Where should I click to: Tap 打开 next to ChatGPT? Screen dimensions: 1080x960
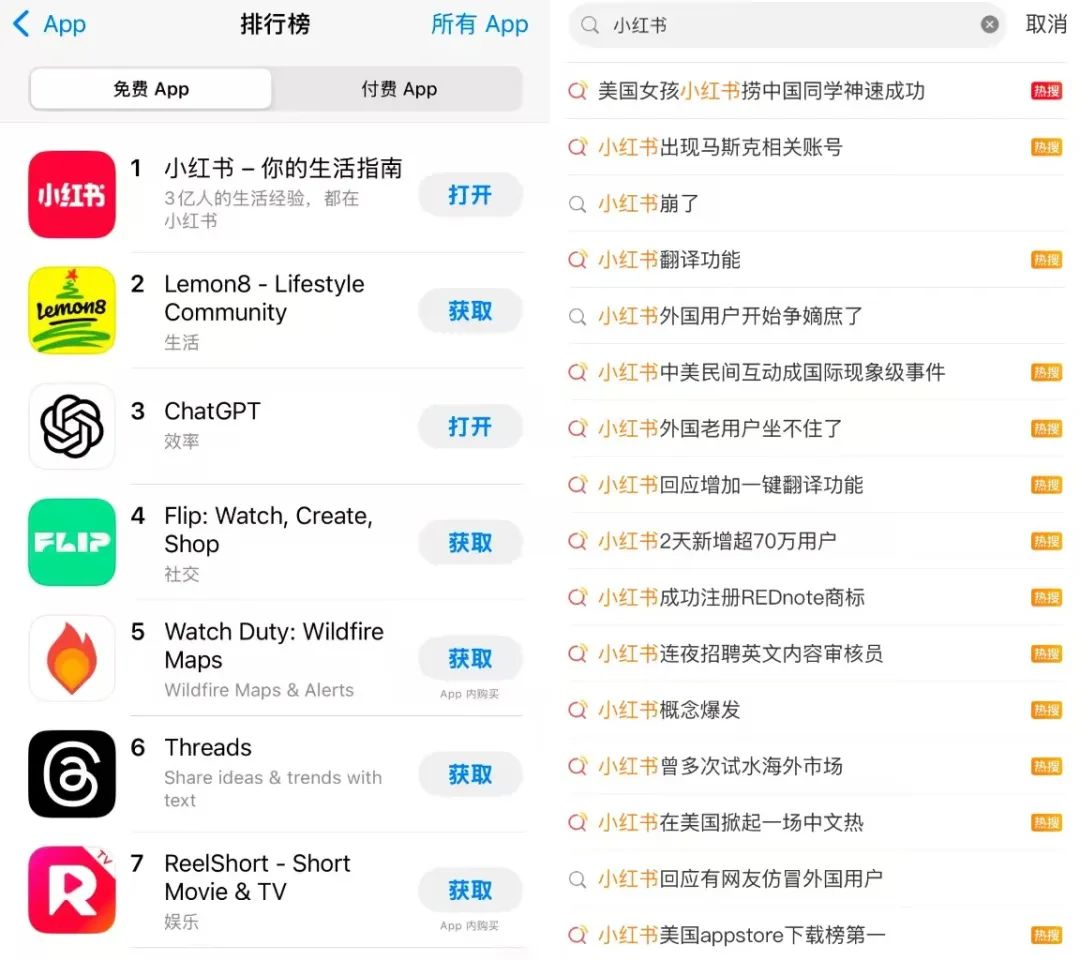point(470,427)
